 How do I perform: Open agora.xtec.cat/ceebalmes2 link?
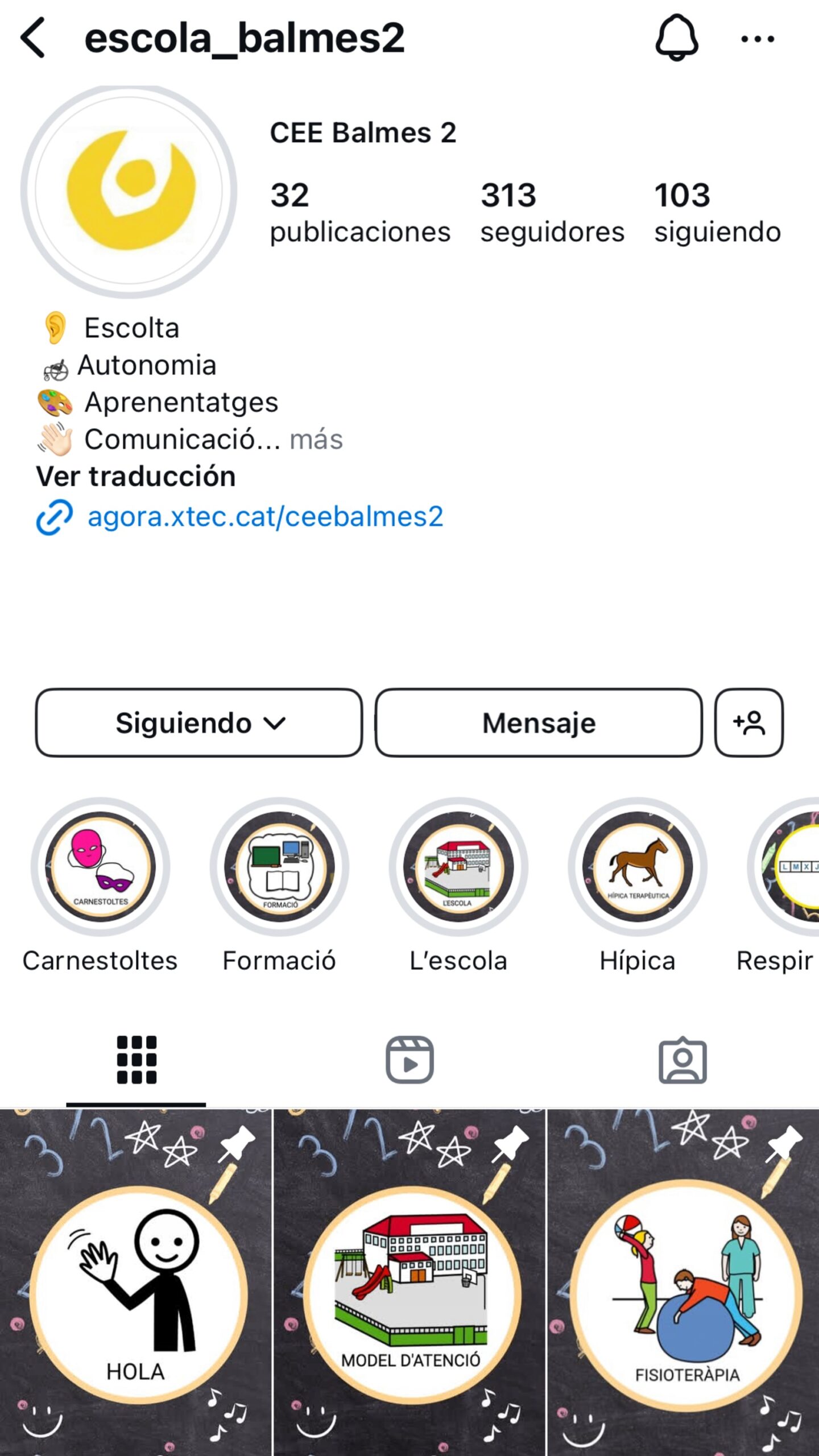[264, 517]
